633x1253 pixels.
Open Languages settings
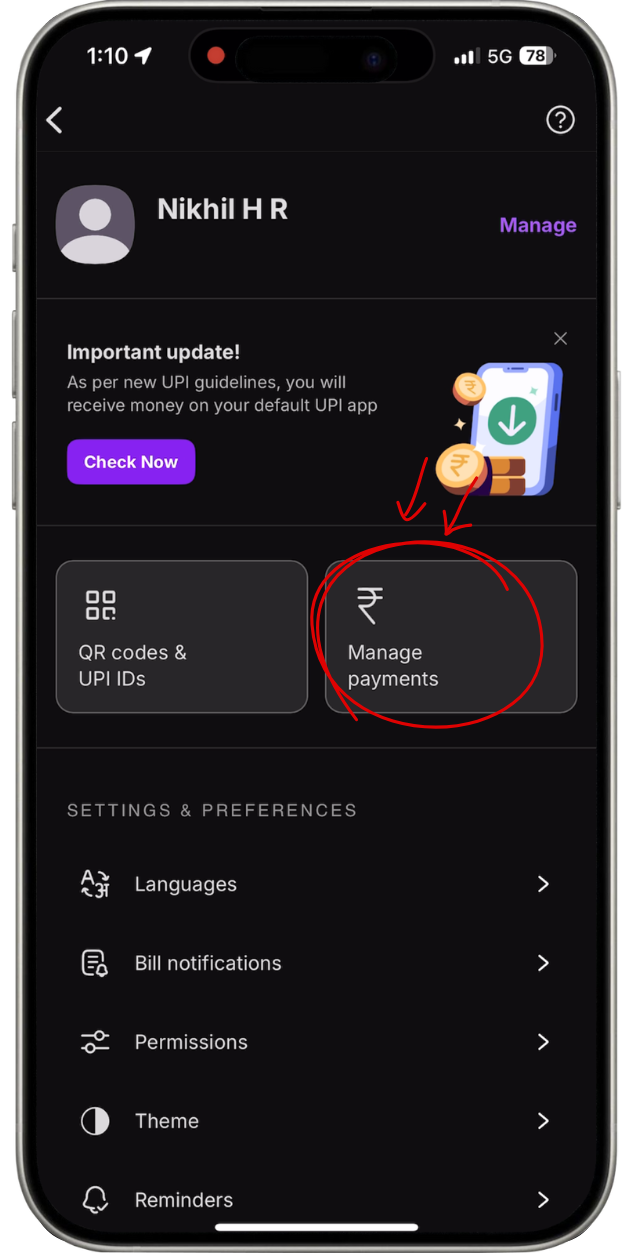tap(315, 884)
